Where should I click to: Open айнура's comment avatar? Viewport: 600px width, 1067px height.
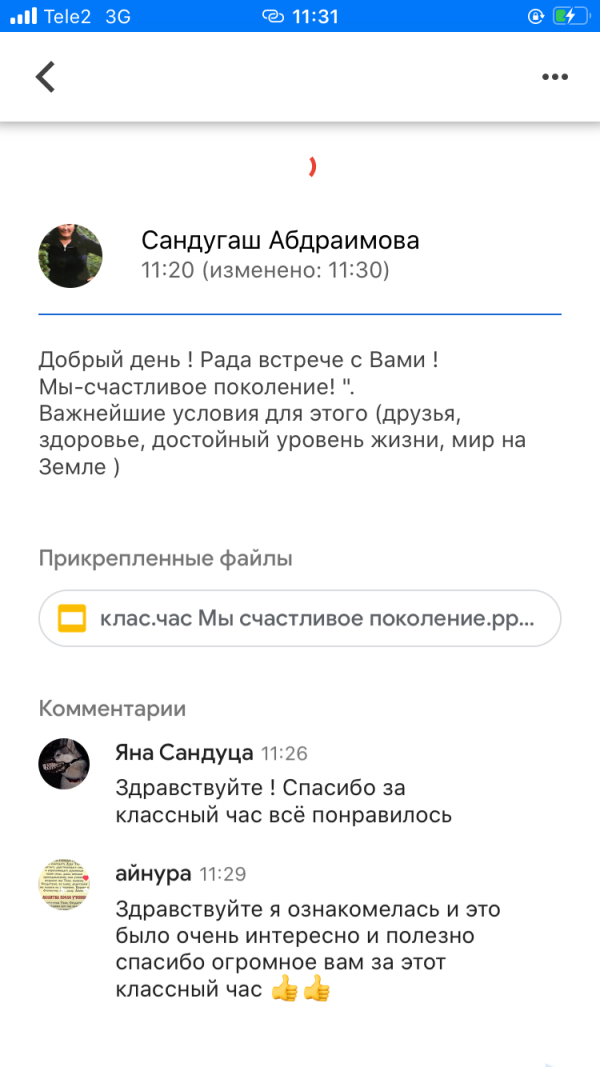64,885
